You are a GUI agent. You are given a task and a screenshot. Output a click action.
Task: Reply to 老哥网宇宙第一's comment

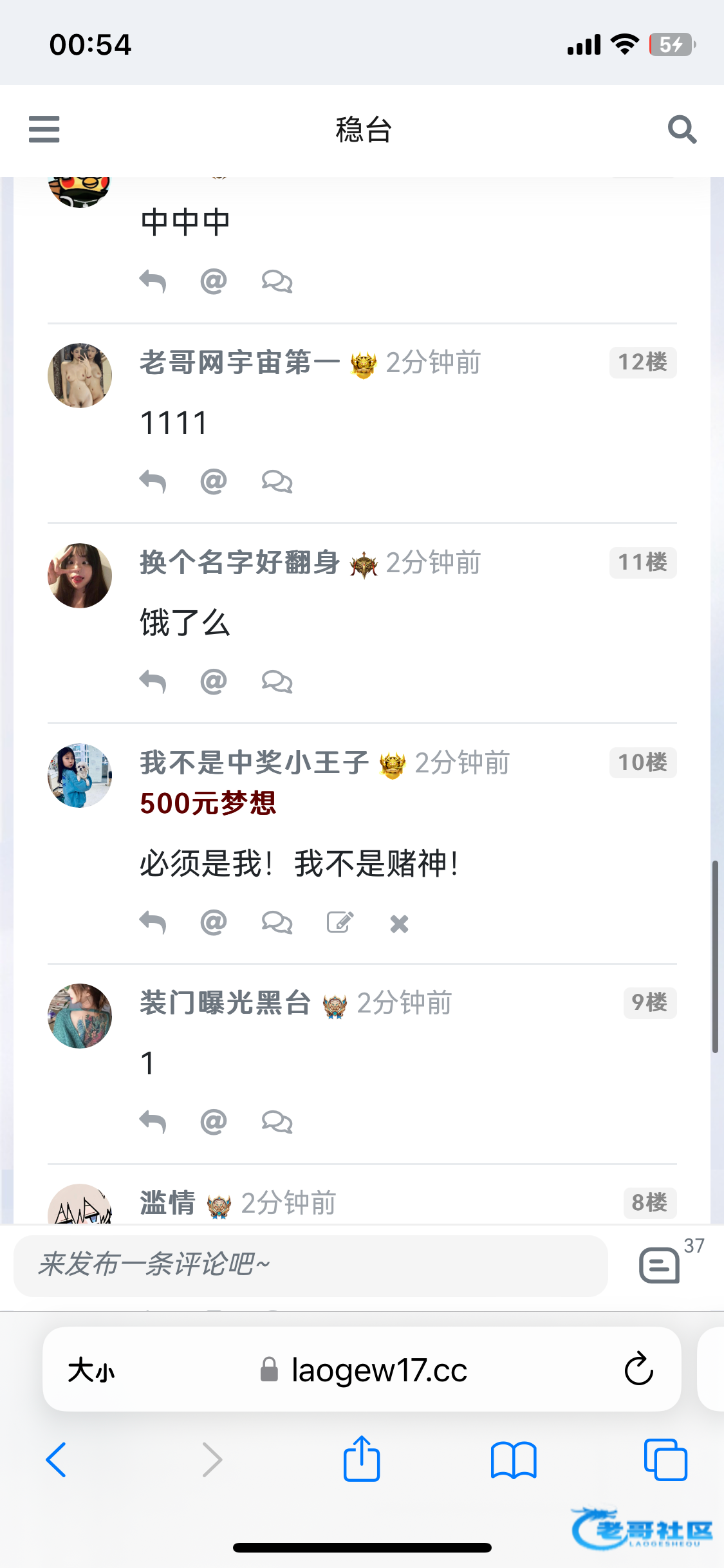point(153,481)
